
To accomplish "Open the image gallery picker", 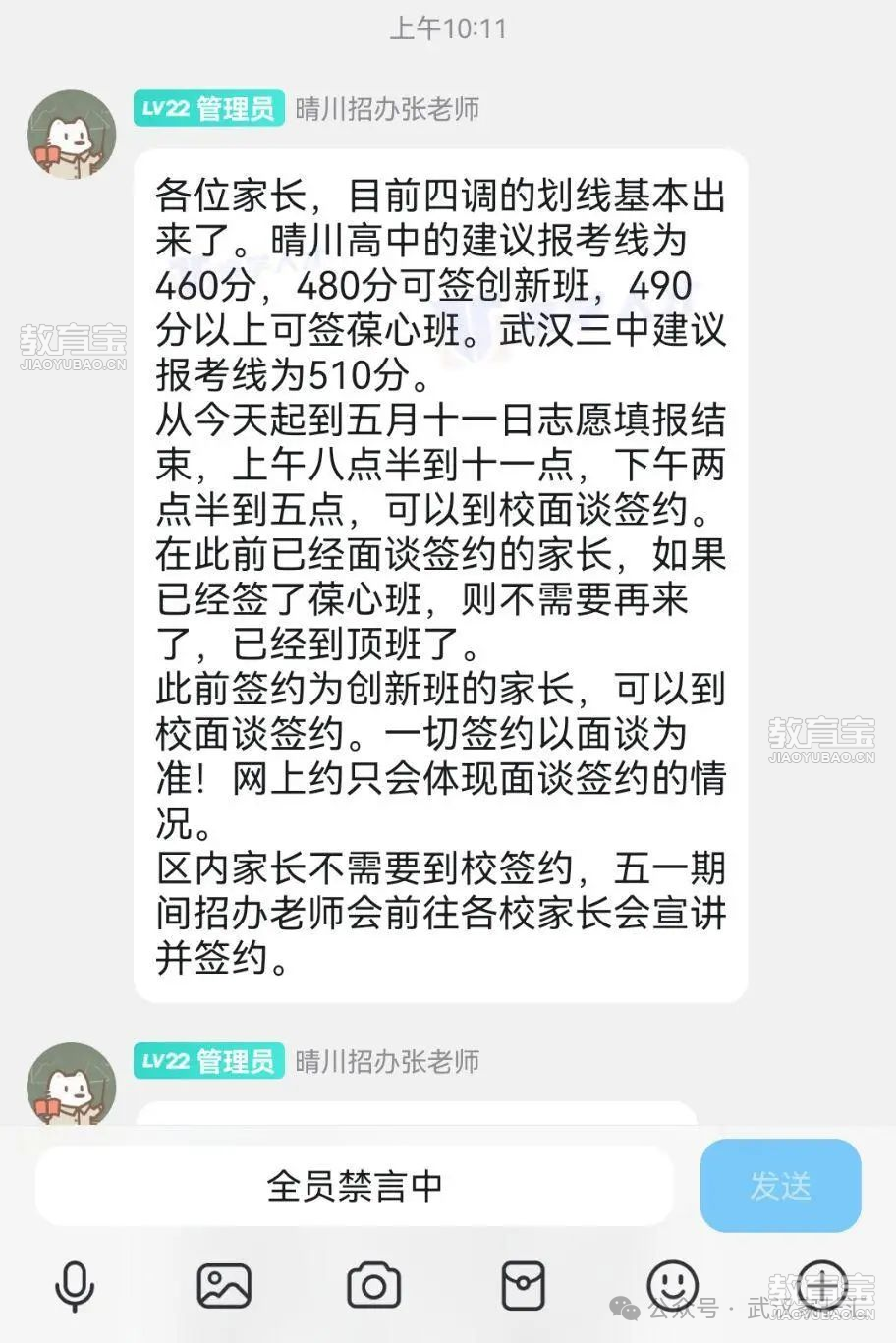I will coord(224,1285).
